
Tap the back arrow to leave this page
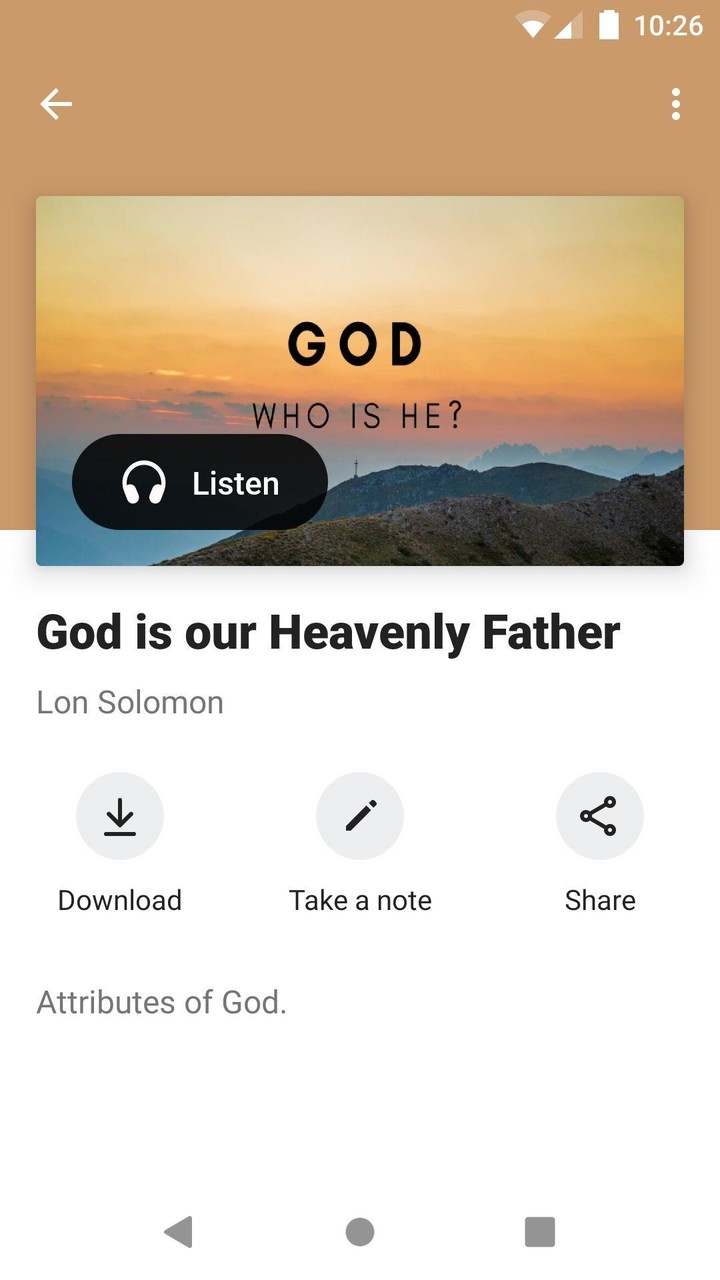click(x=56, y=103)
